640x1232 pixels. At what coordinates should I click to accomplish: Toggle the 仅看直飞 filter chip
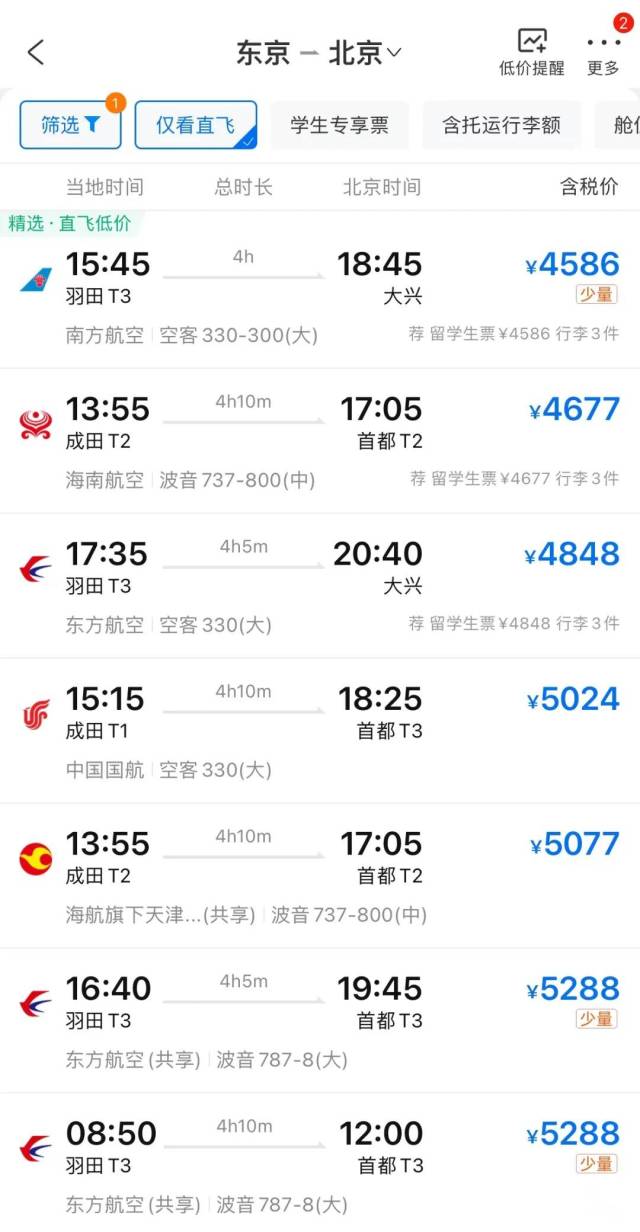195,125
